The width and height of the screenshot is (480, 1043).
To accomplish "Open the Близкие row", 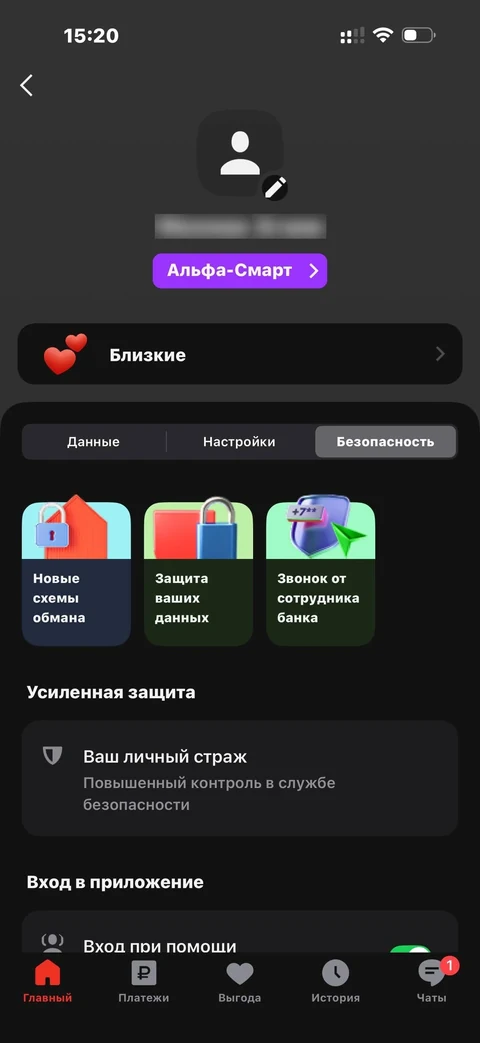I will [x=240, y=354].
